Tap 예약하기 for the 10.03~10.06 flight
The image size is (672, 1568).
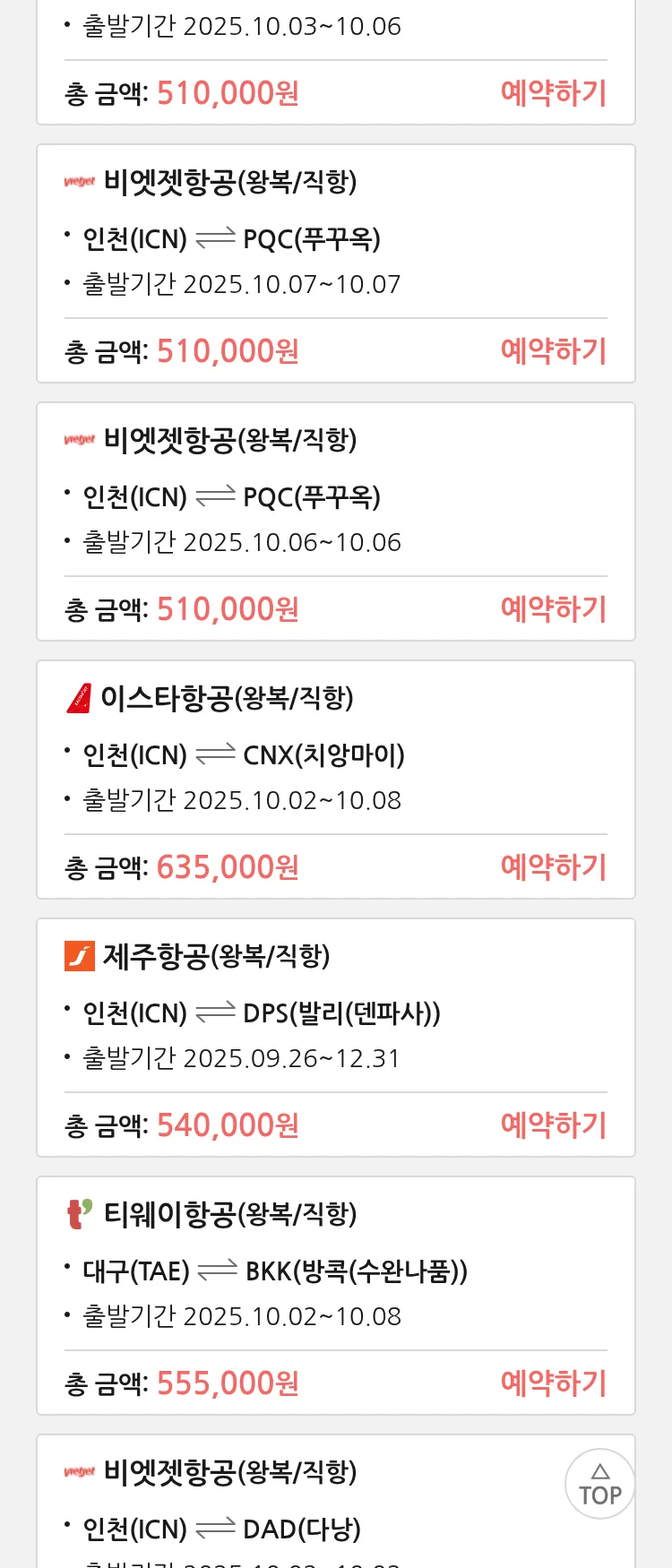click(x=553, y=93)
